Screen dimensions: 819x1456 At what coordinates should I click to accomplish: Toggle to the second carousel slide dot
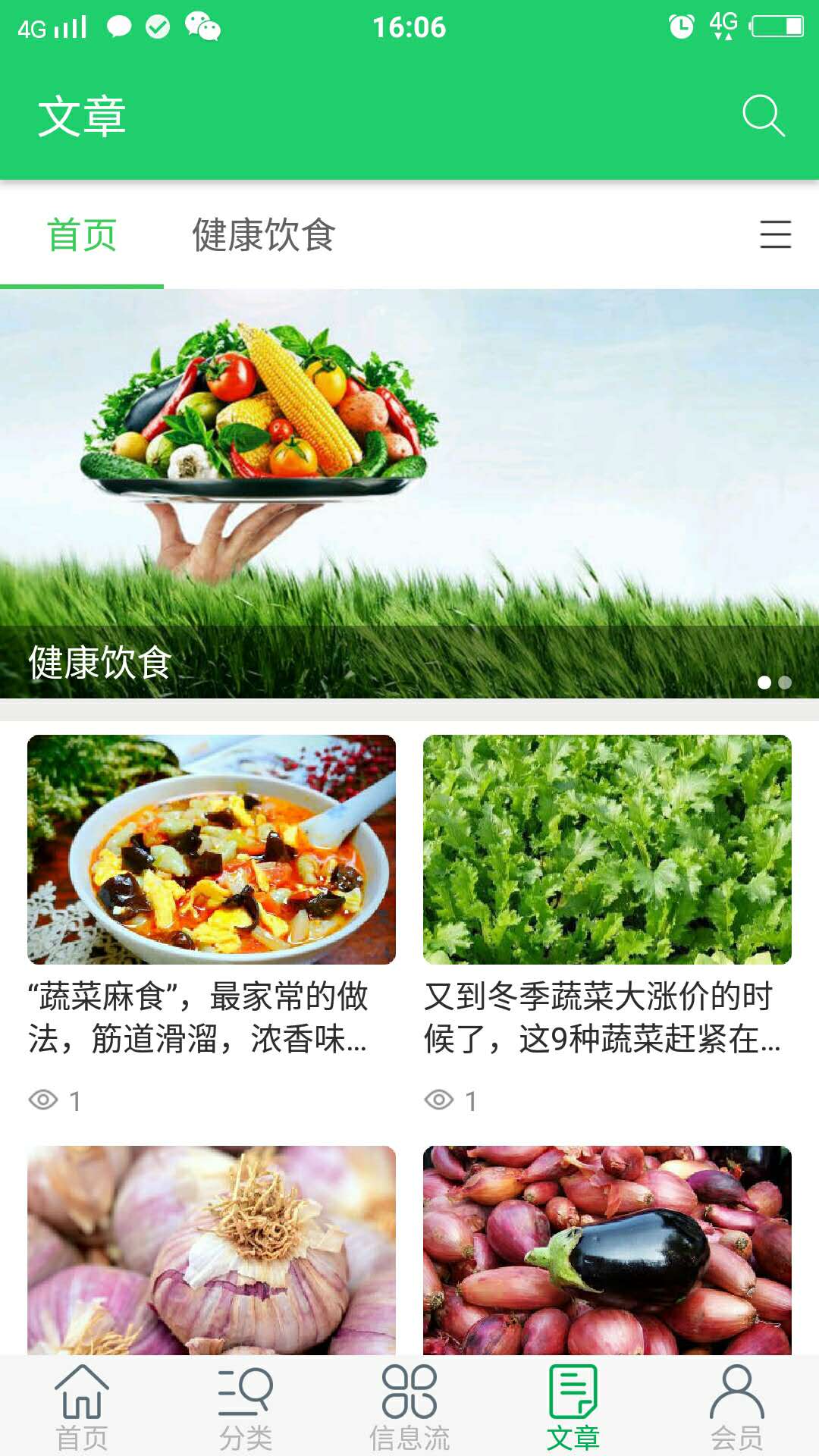pyautogui.click(x=786, y=683)
